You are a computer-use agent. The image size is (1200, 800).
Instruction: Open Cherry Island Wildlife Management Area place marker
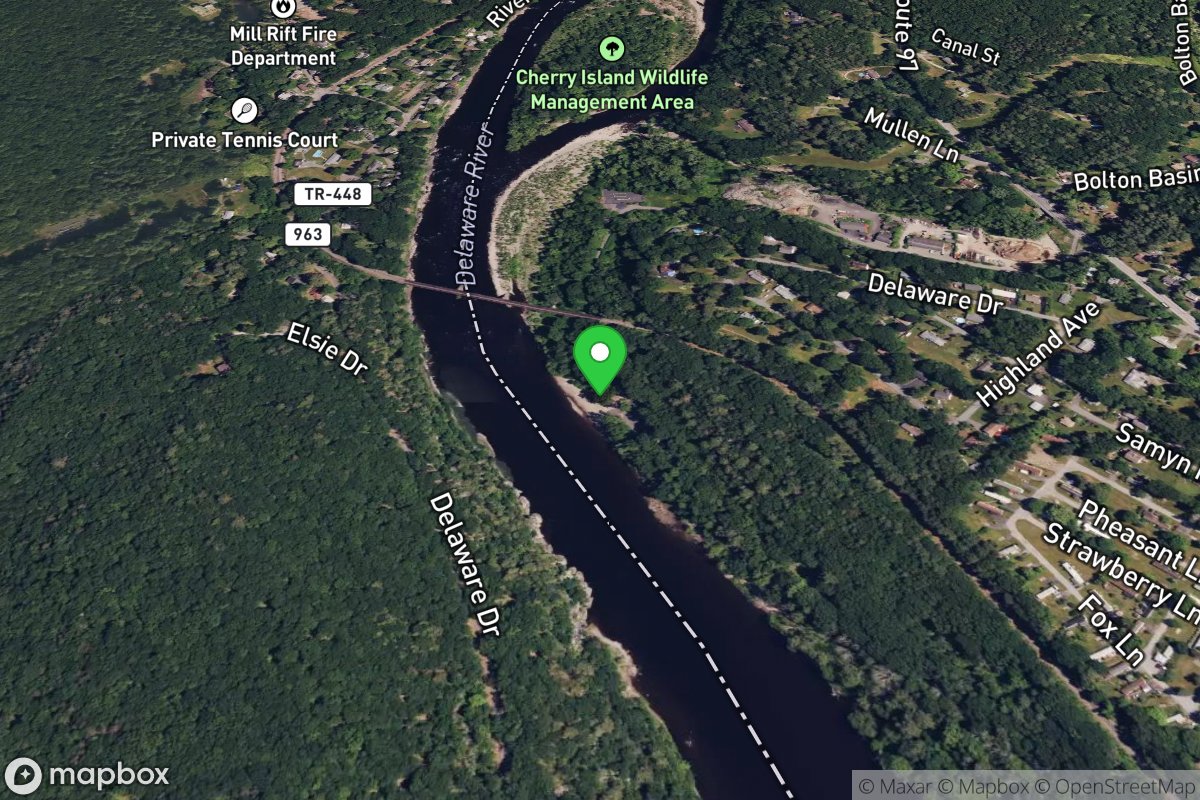611,47
